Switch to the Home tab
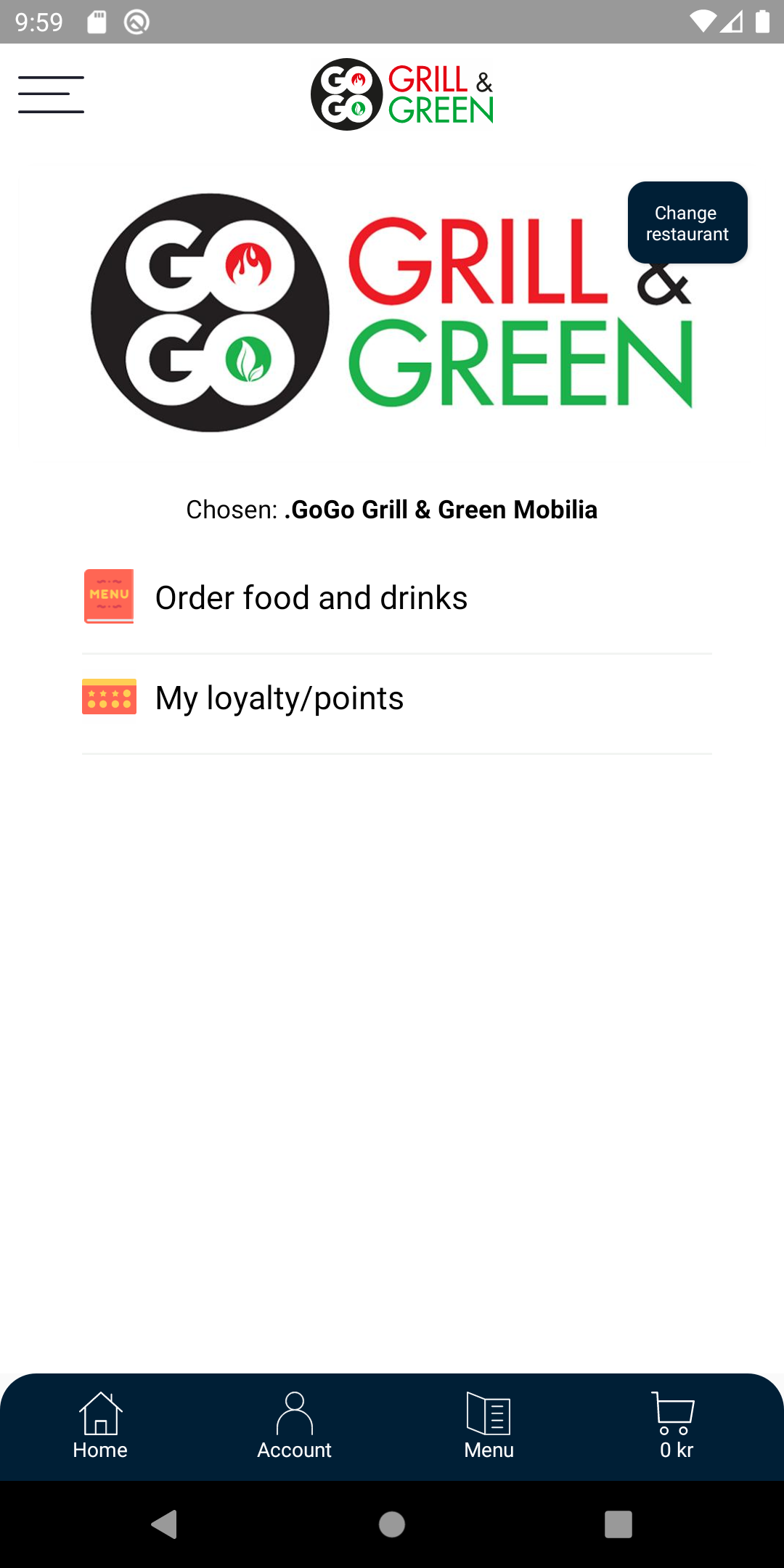This screenshot has height=1568, width=784. pos(100,1426)
